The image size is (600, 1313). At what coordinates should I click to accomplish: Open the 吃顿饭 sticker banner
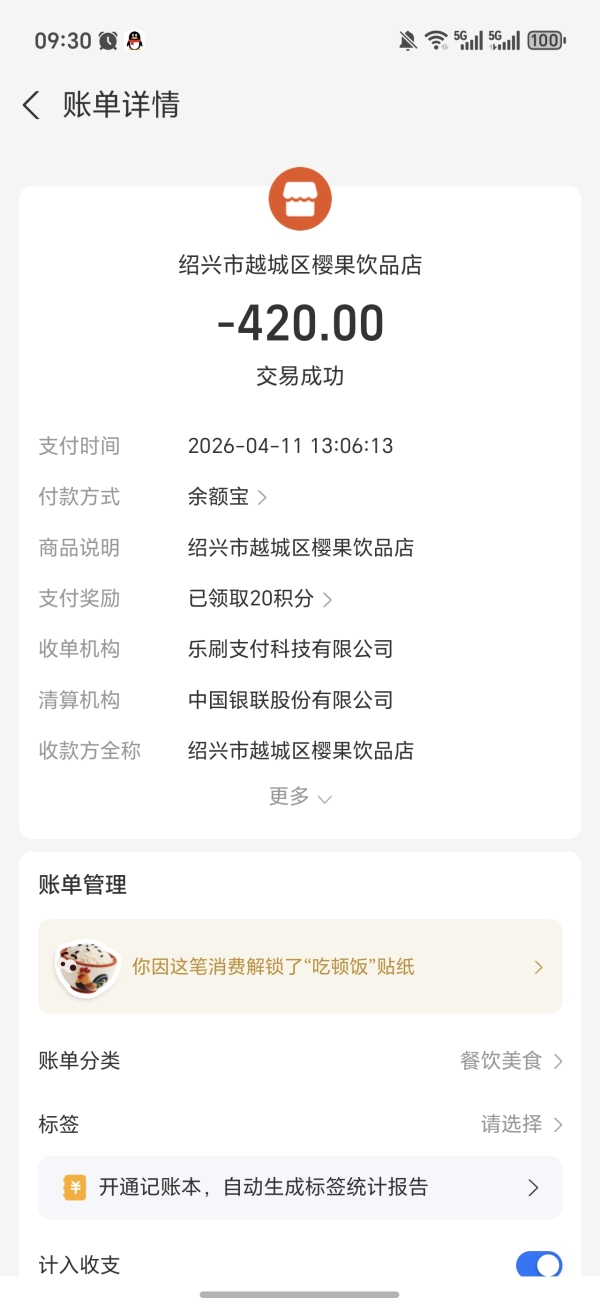300,967
